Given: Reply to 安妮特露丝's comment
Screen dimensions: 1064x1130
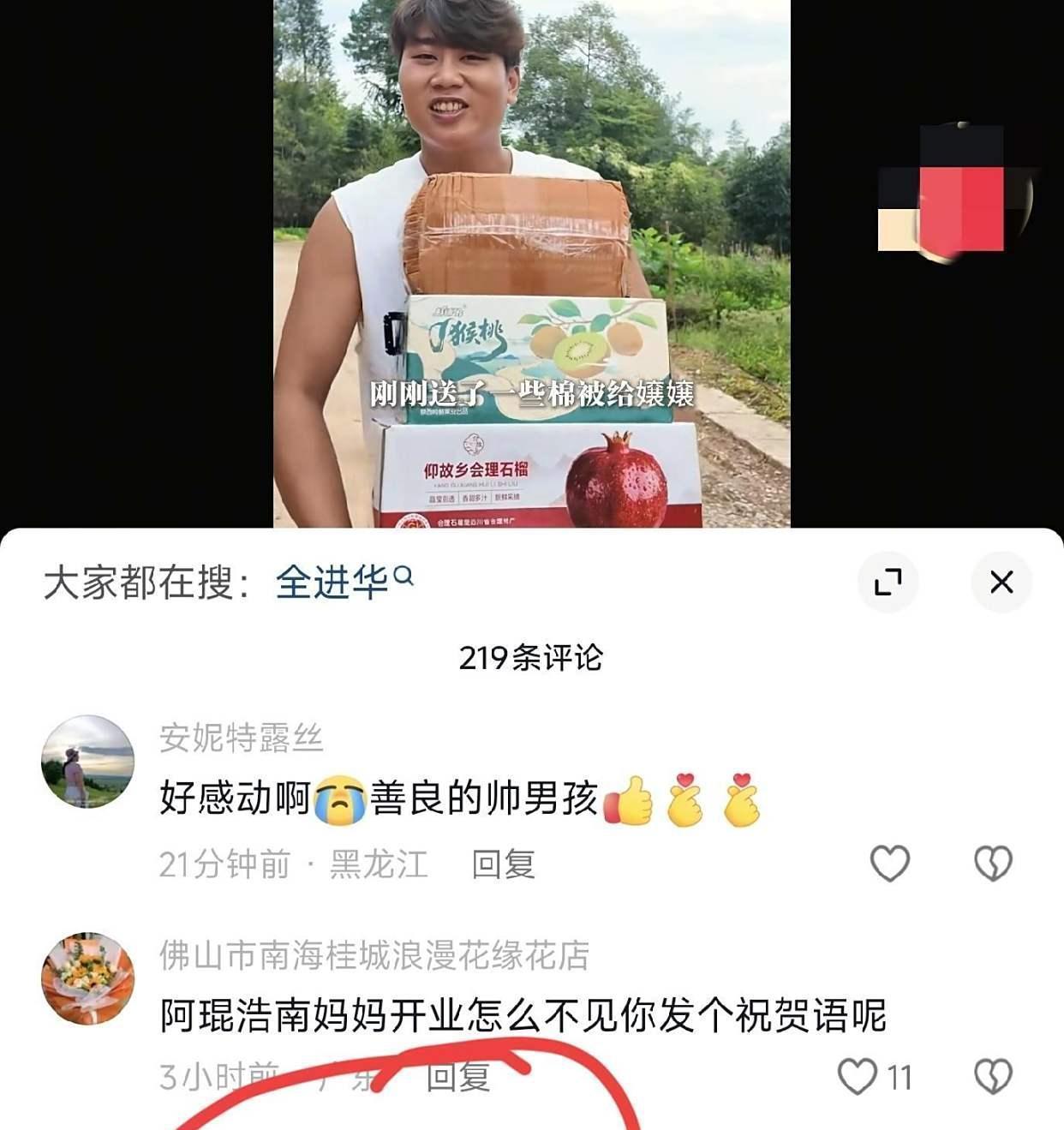Looking at the screenshot, I should (x=503, y=864).
